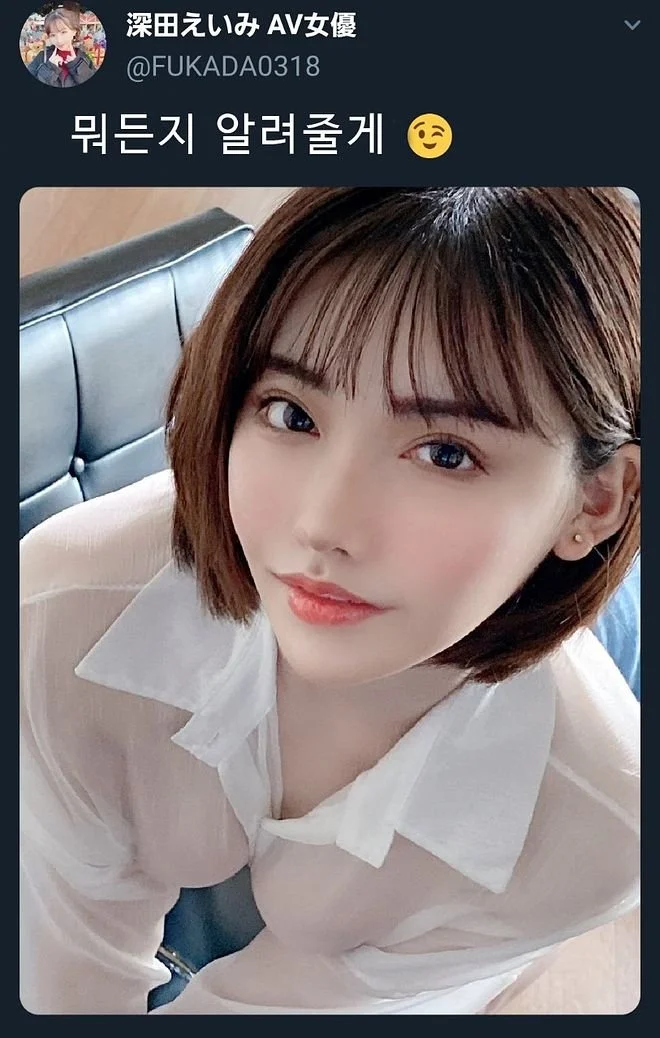Screen dimensions: 660x1038
Task: Open the tweet author's profile picture
Action: [62, 47]
